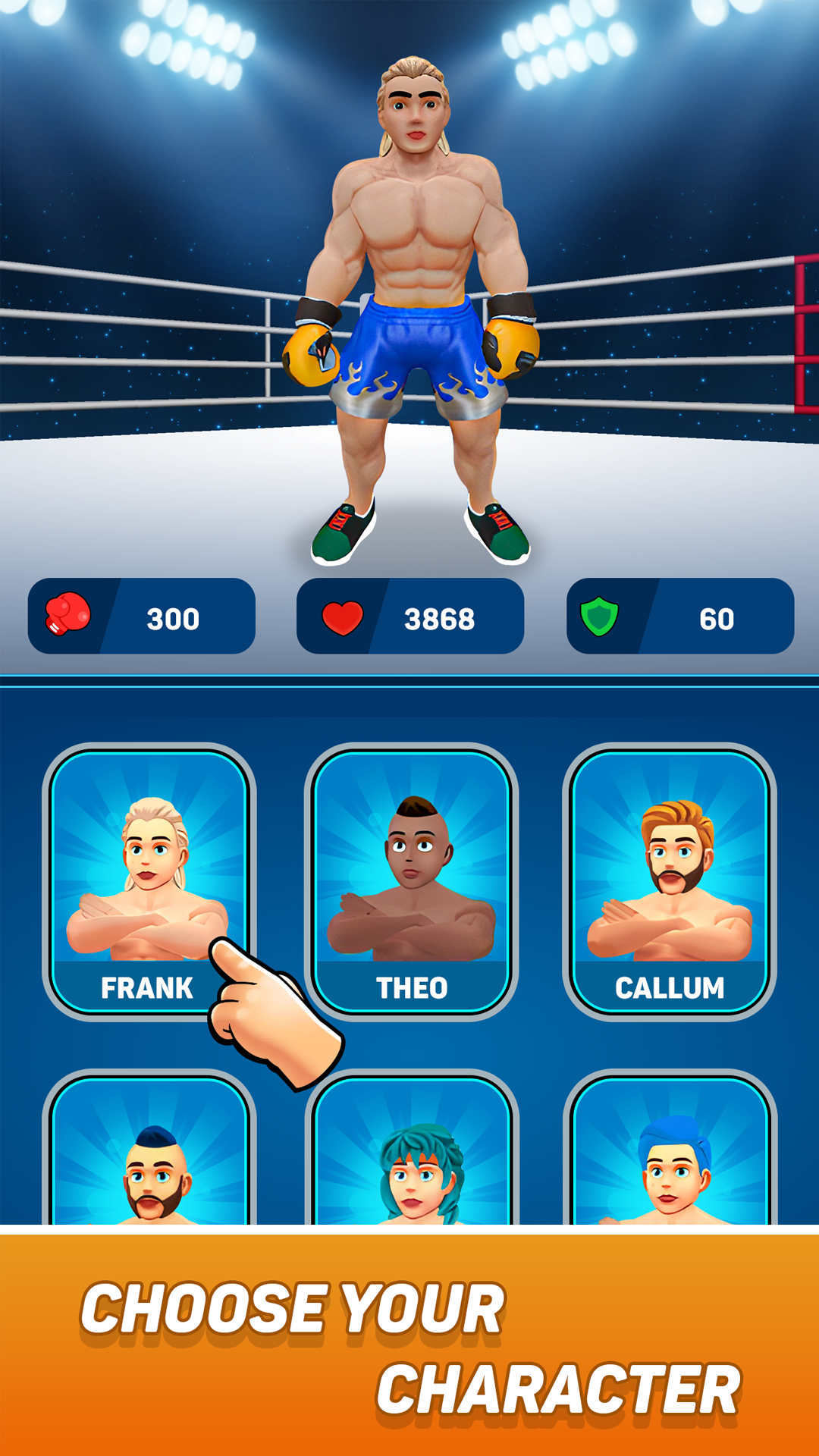Click the FRANK name label
Screen dimensions: 819x1456
tap(148, 988)
